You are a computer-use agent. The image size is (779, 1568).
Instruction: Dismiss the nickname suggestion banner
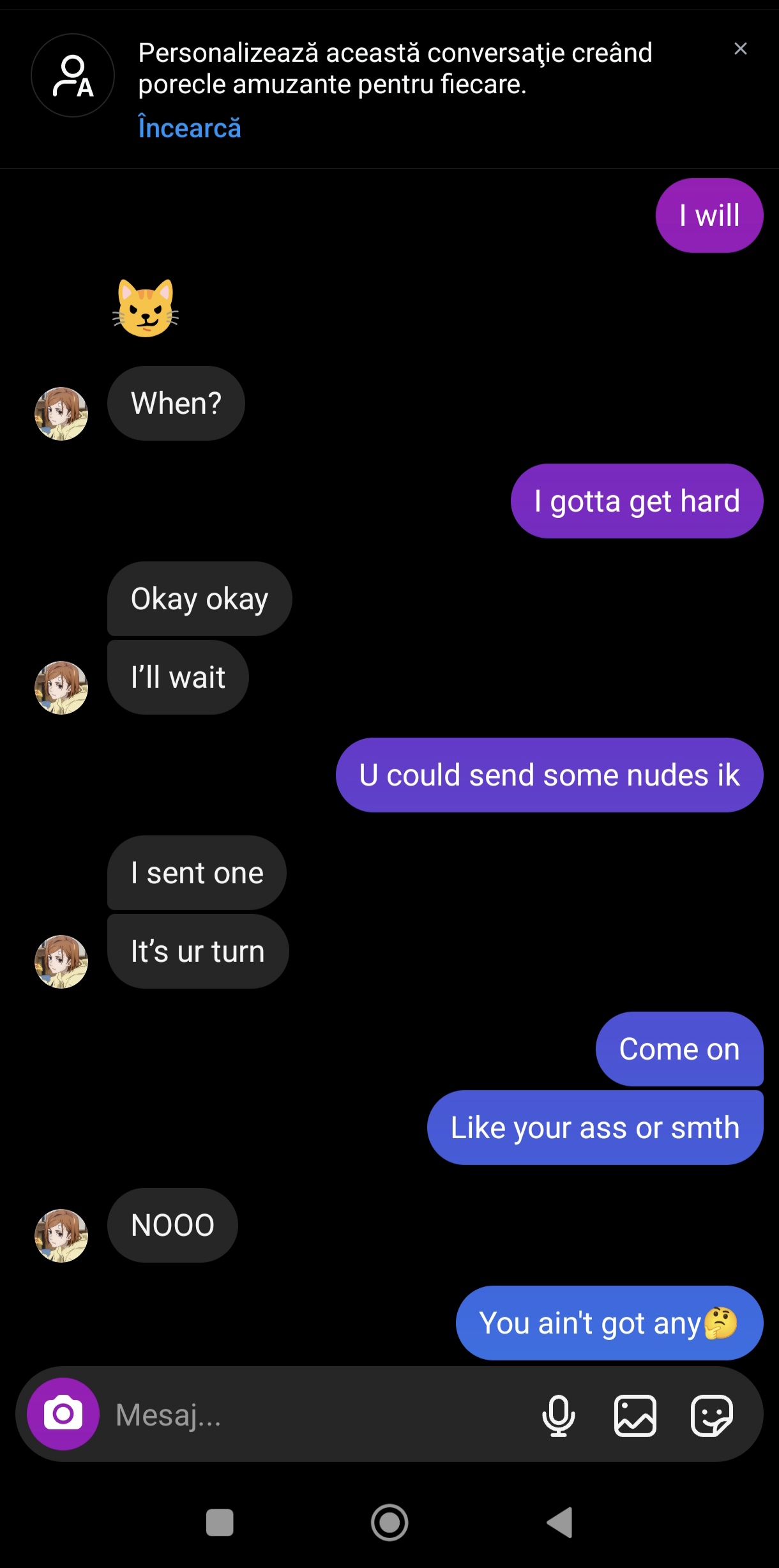740,49
